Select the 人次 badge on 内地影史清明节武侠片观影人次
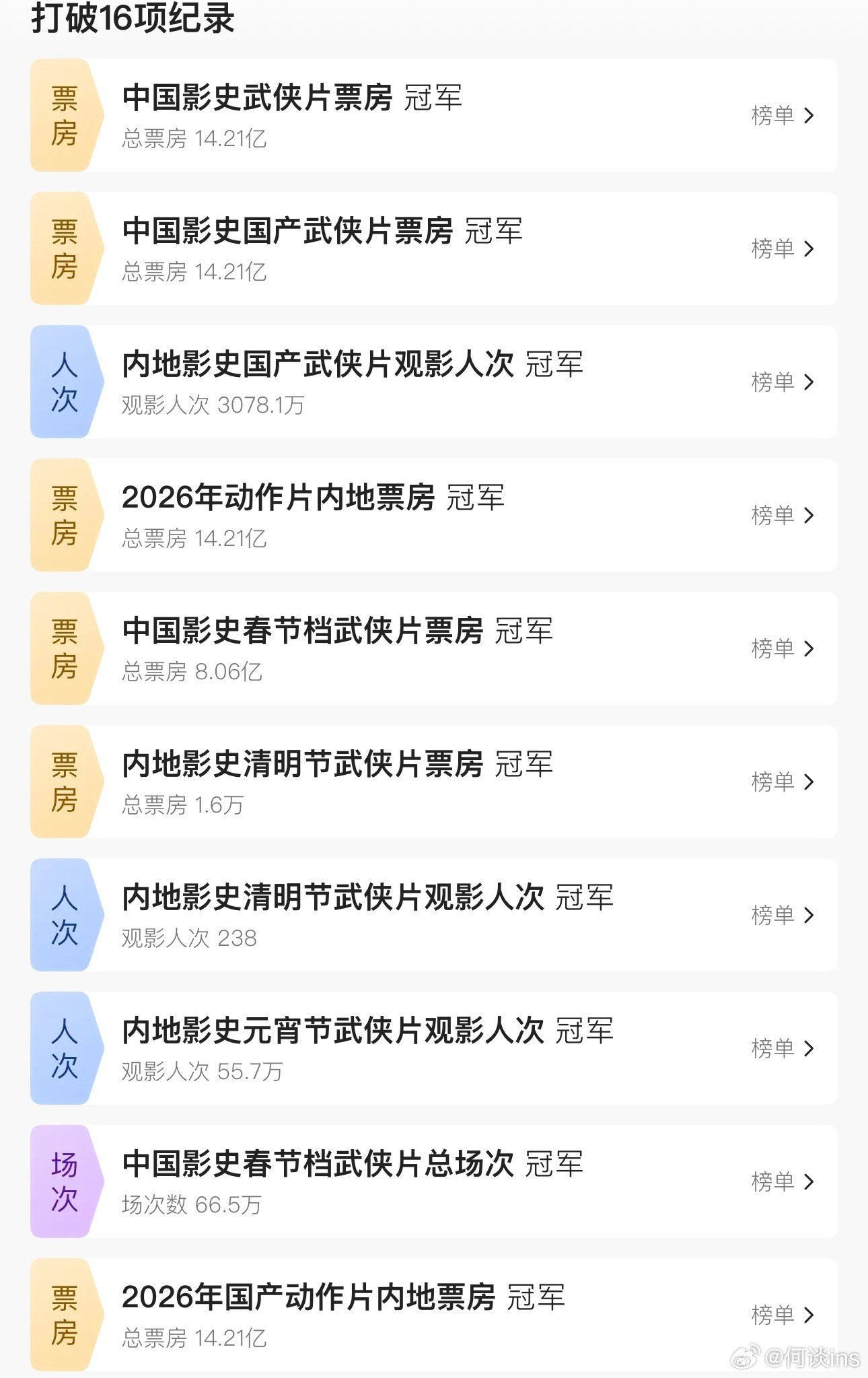The width and height of the screenshot is (868, 1378). (65, 915)
